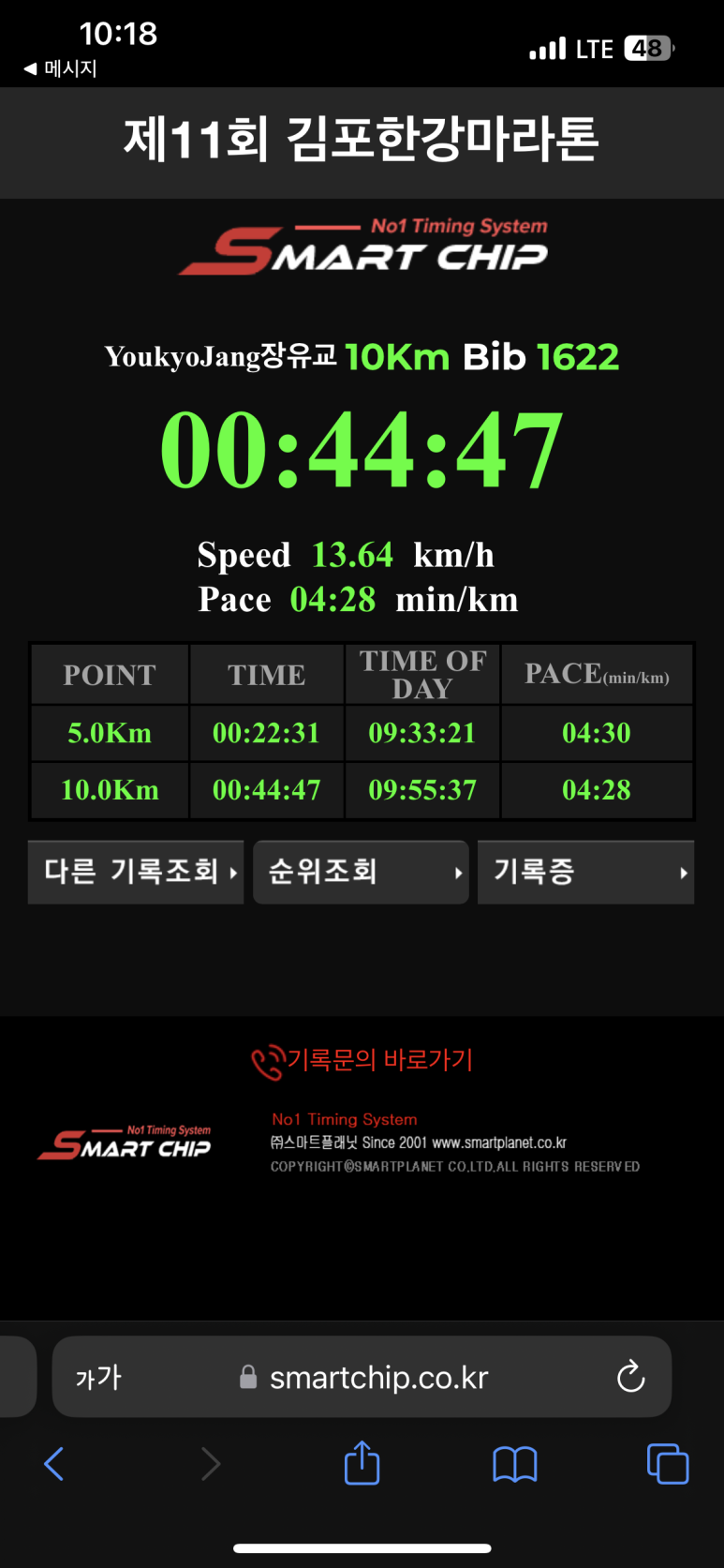Open 다른 기록조회 to look up other records

coord(136,872)
